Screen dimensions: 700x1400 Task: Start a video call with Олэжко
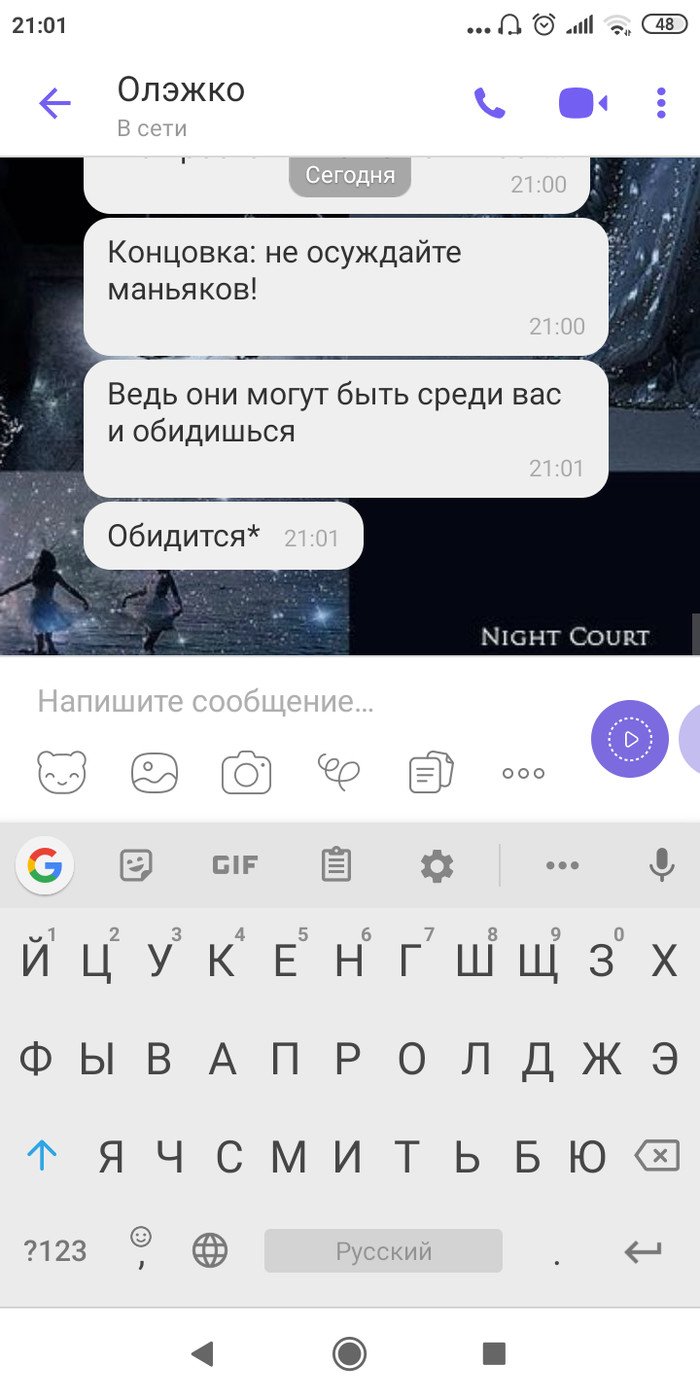click(583, 103)
